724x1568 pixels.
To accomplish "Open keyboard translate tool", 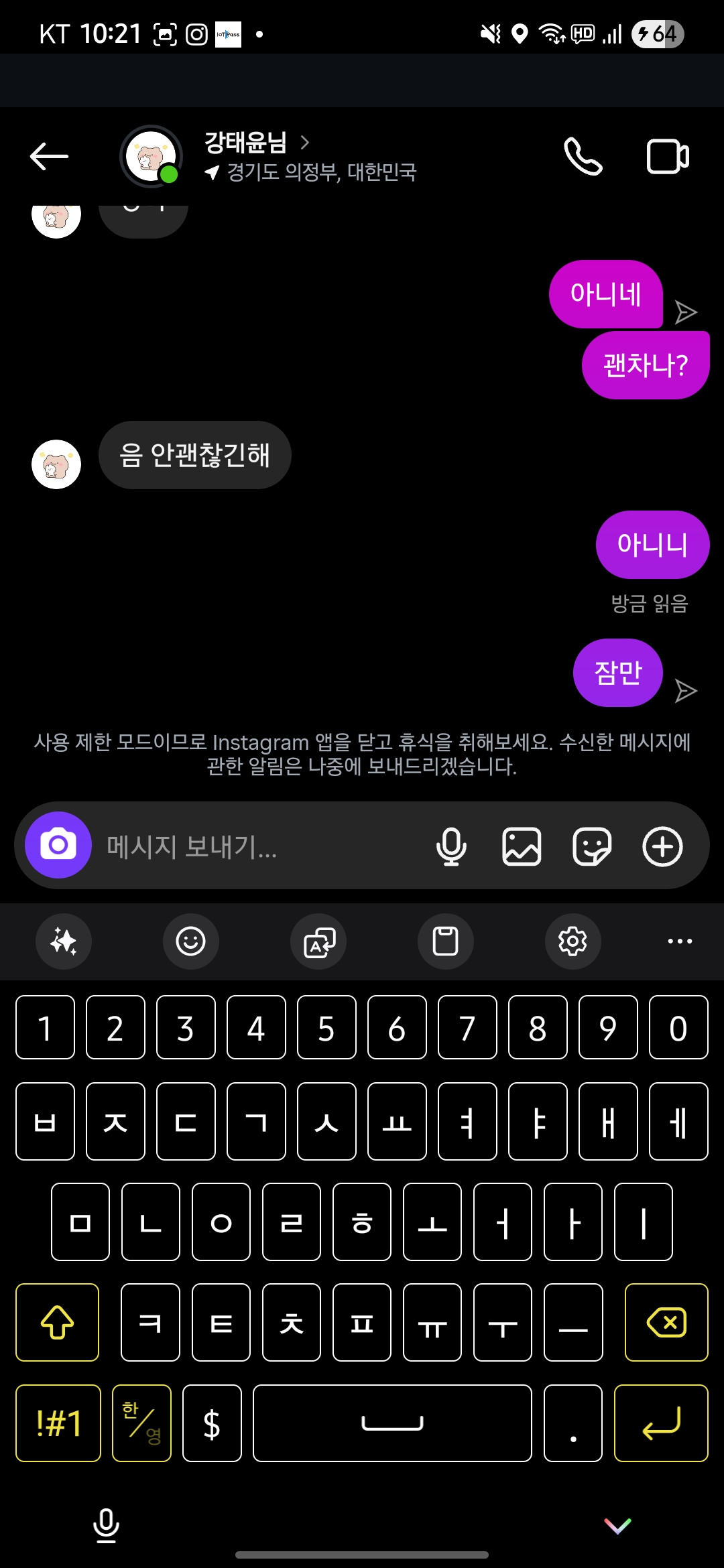I will point(318,941).
